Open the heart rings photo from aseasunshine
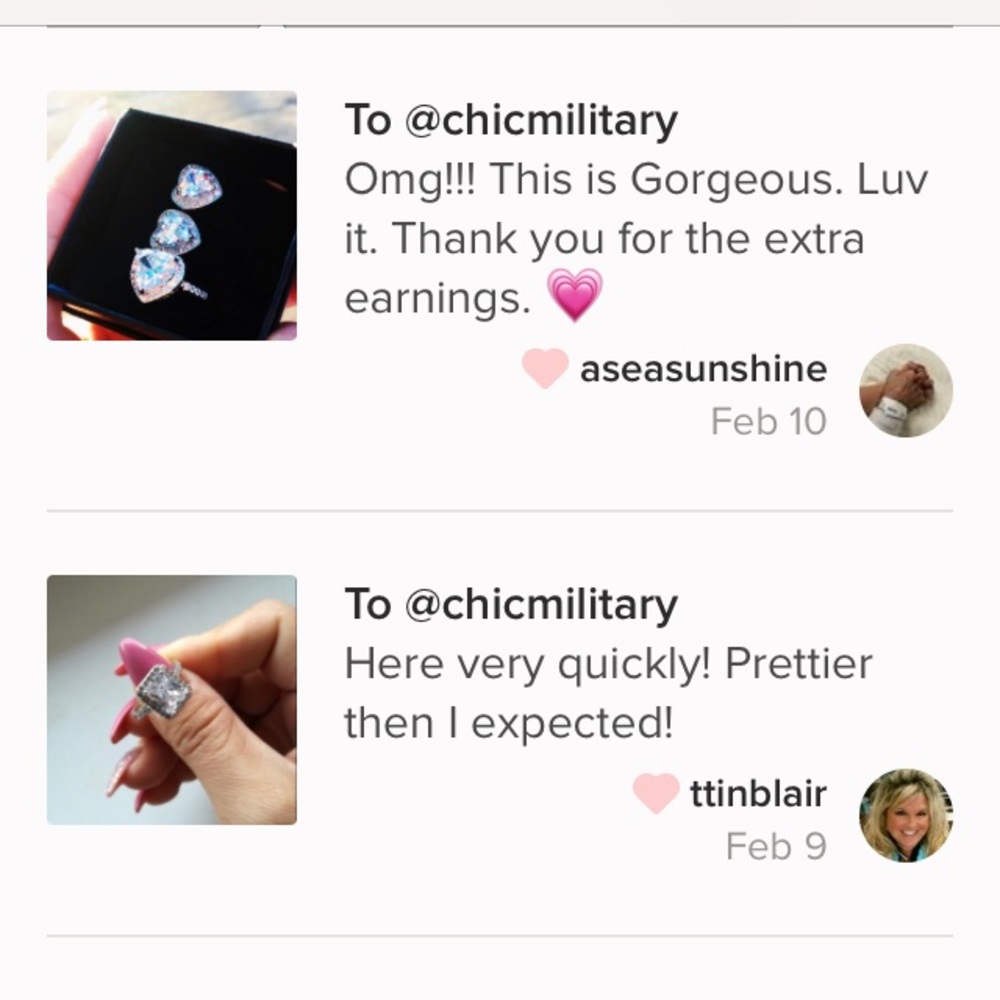Image resolution: width=1000 pixels, height=1000 pixels. [171, 216]
